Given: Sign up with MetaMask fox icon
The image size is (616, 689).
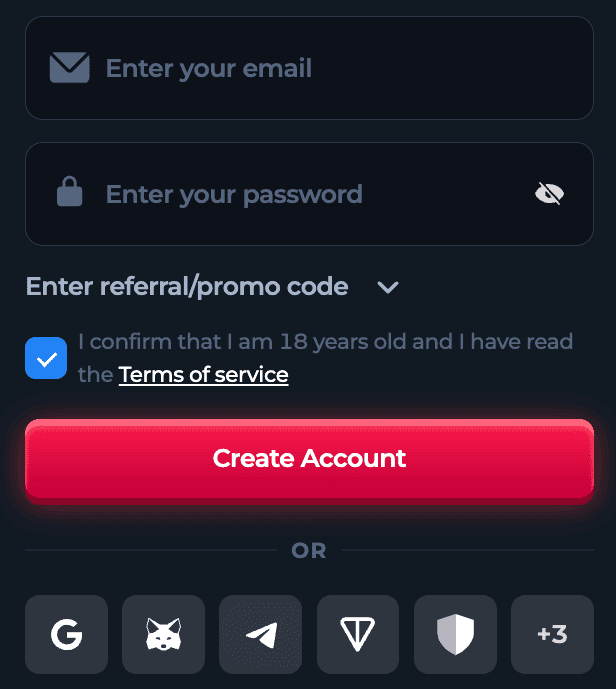Looking at the screenshot, I should tap(163, 634).
